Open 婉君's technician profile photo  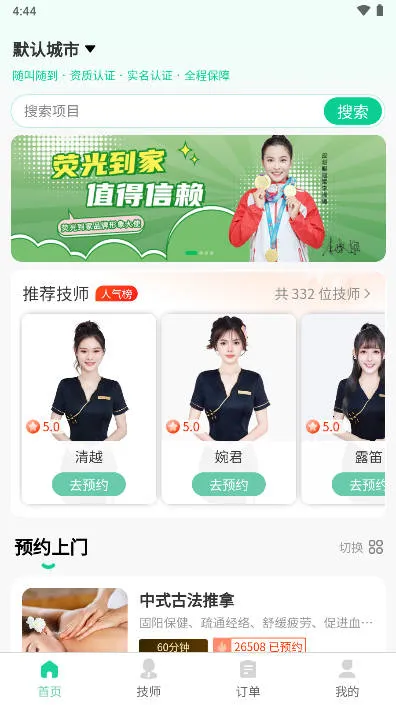[229, 378]
